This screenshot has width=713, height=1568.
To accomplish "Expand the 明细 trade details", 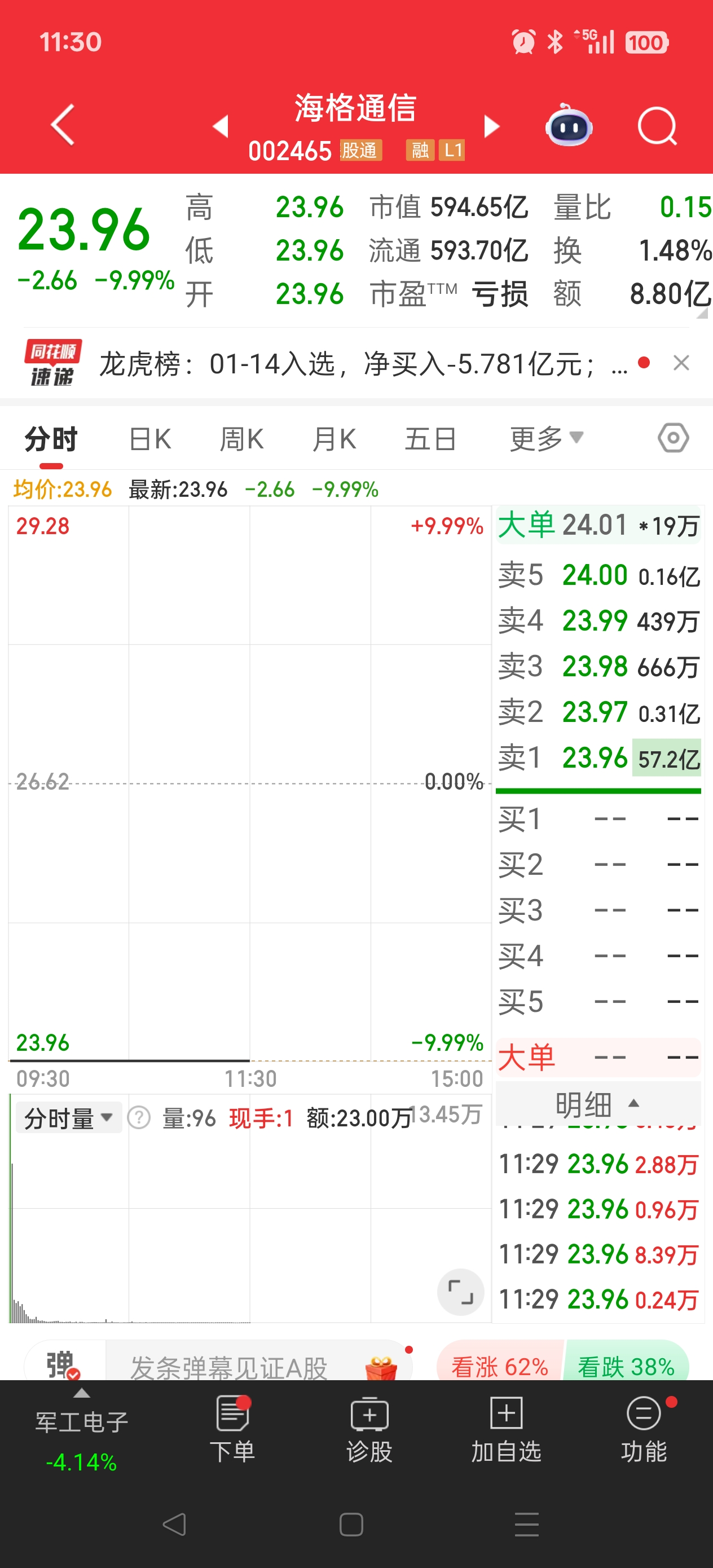I will (597, 1104).
